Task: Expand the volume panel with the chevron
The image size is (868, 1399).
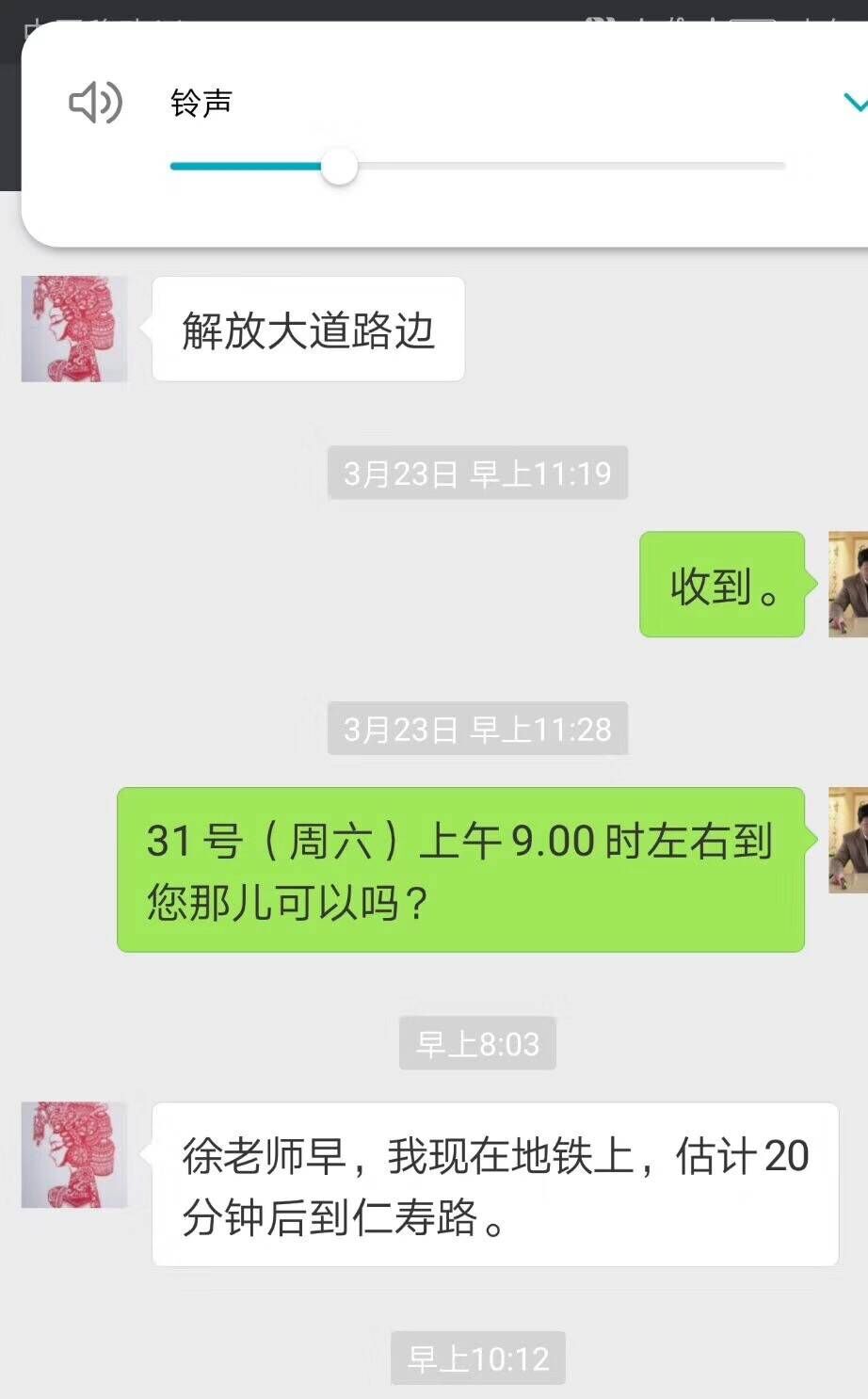Action: (x=855, y=102)
